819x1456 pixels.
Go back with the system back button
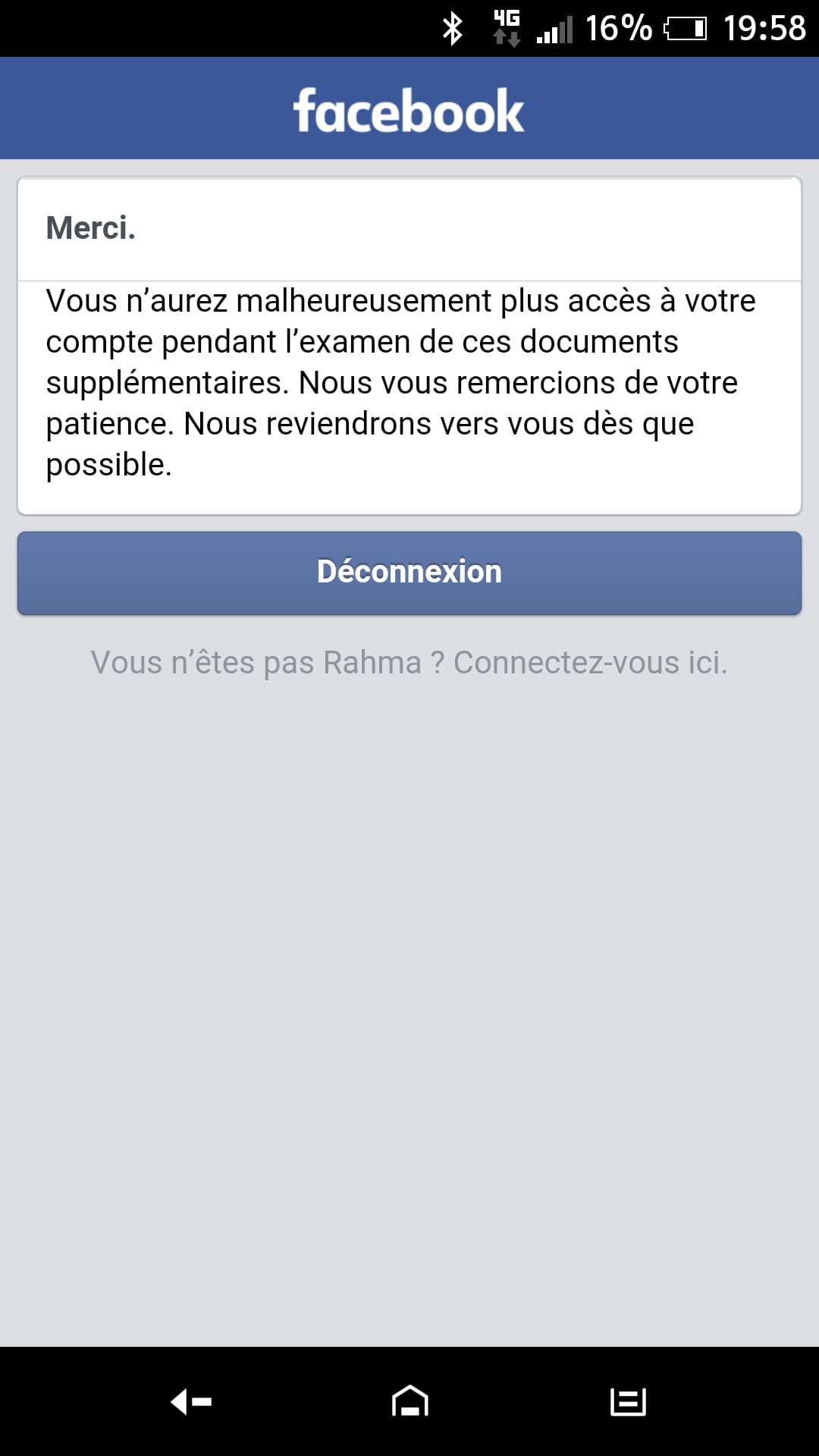tap(191, 1401)
